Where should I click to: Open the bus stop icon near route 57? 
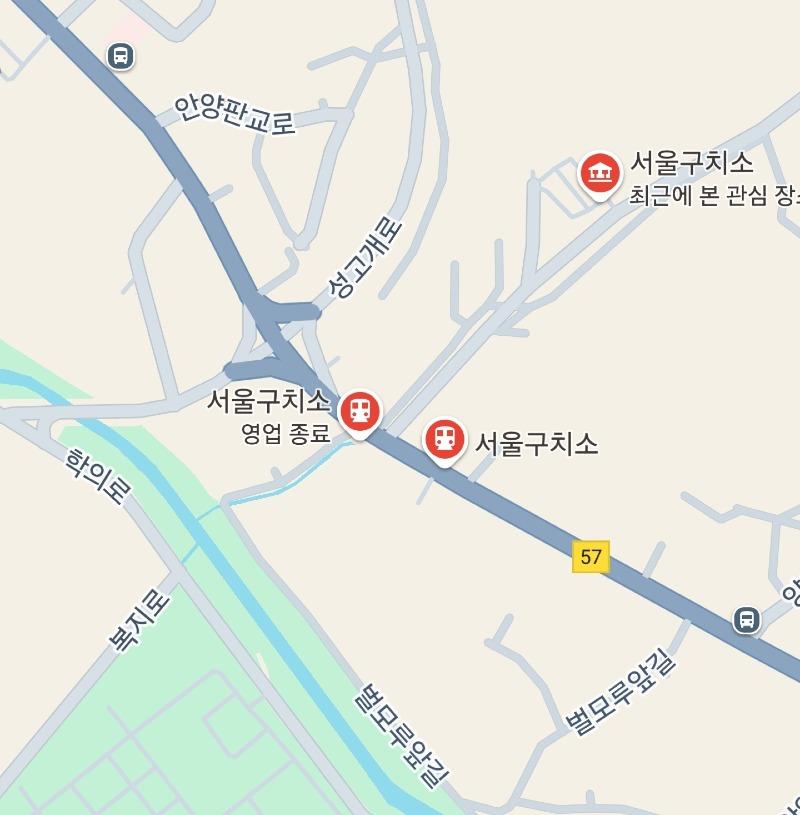(746, 619)
